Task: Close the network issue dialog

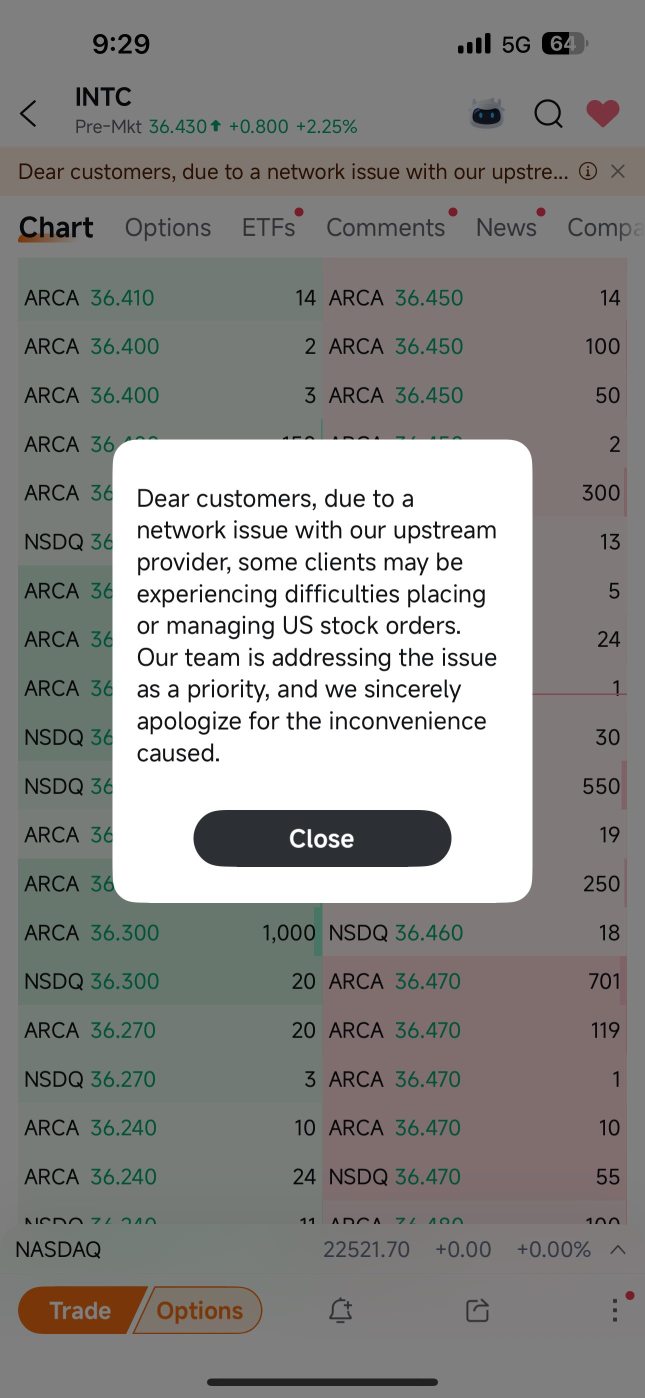Action: (322, 838)
